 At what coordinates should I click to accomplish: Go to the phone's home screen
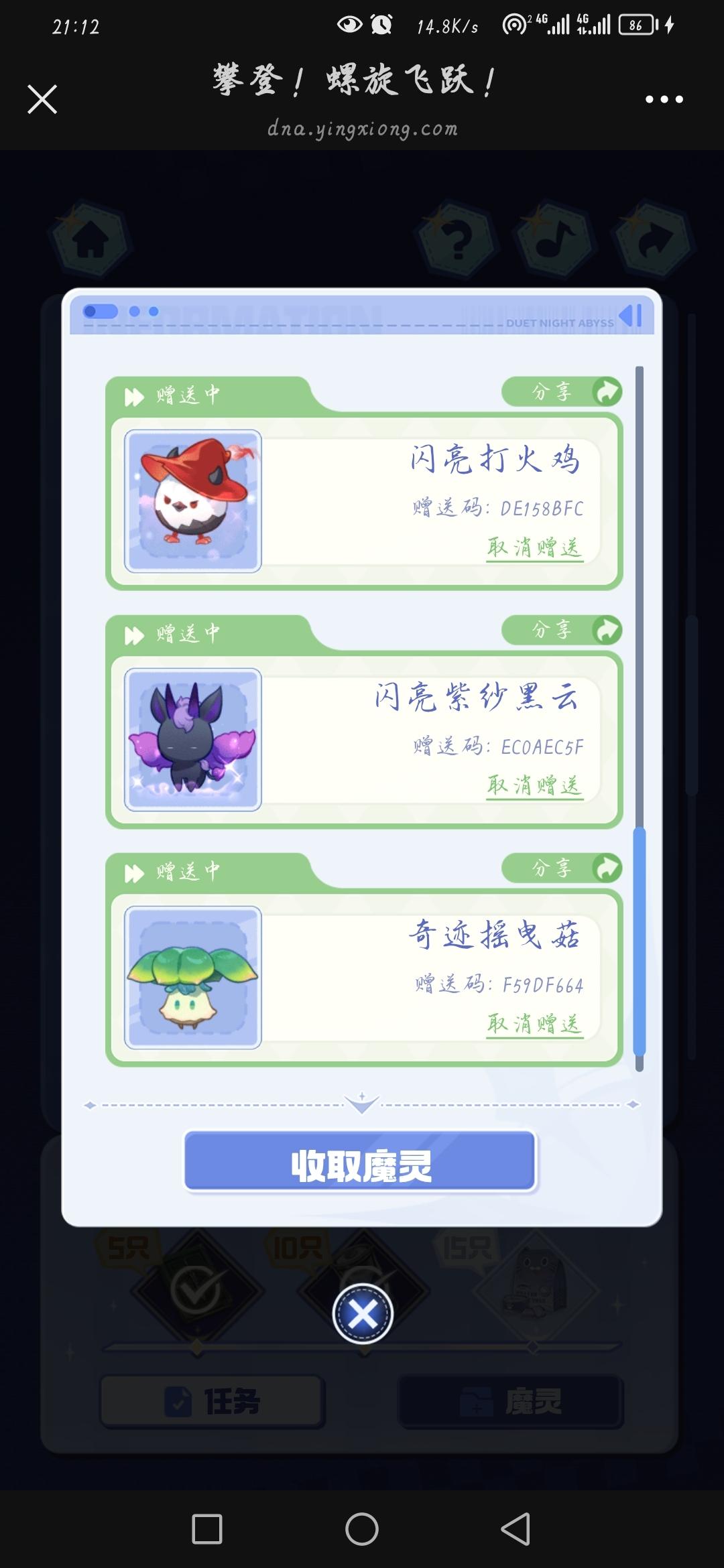click(362, 1529)
